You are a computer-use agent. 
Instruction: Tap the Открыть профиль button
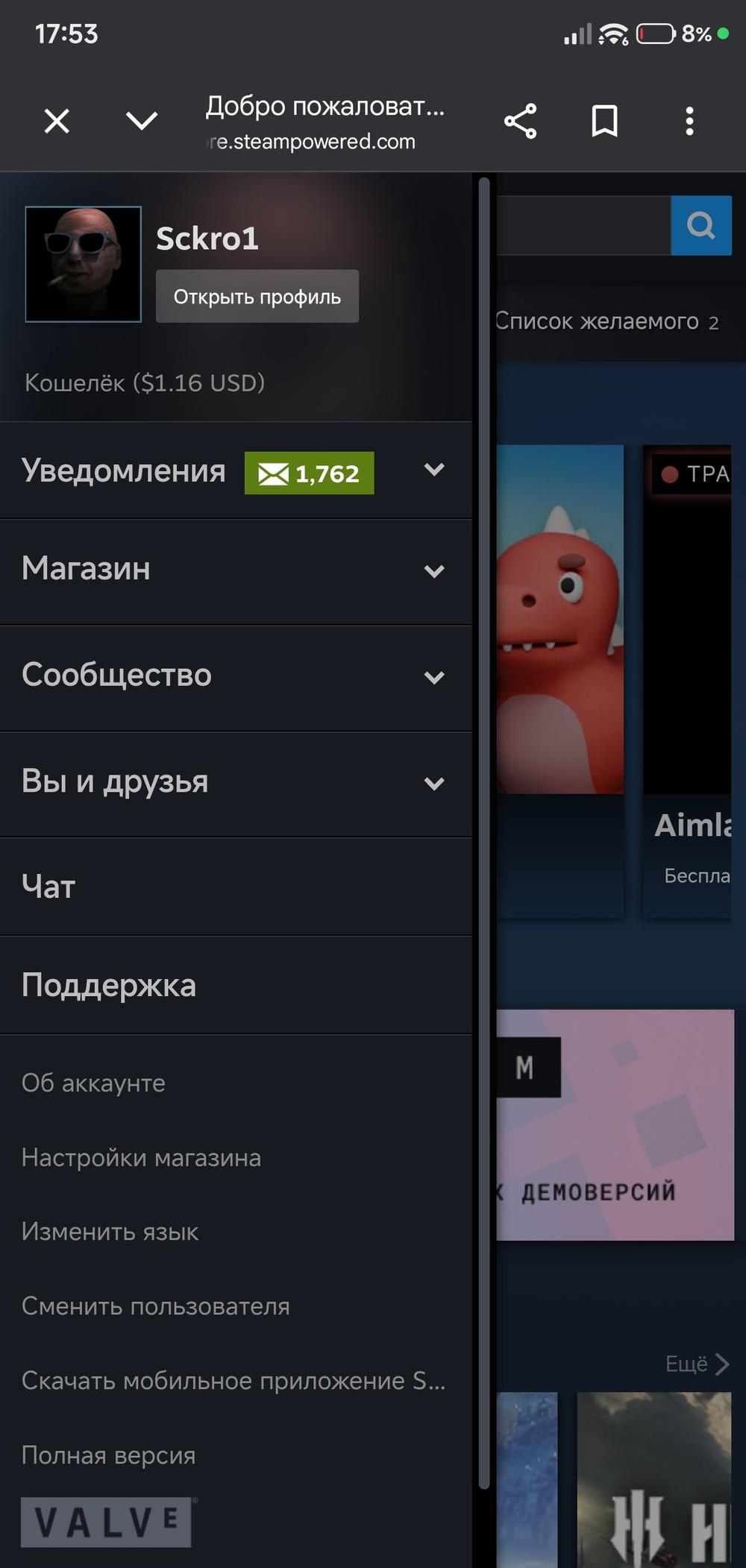coord(257,297)
